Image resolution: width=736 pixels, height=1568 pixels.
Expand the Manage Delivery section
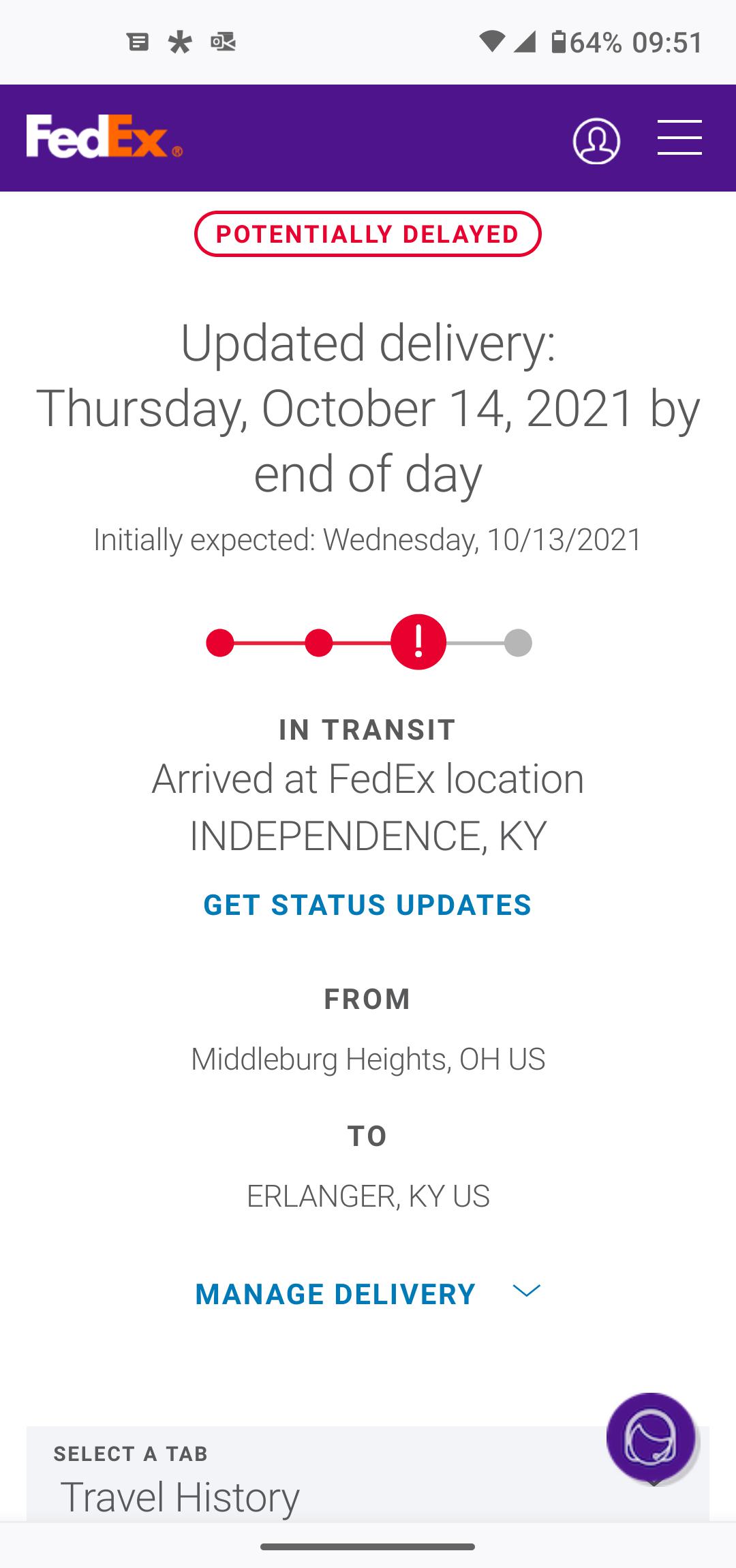[367, 1294]
